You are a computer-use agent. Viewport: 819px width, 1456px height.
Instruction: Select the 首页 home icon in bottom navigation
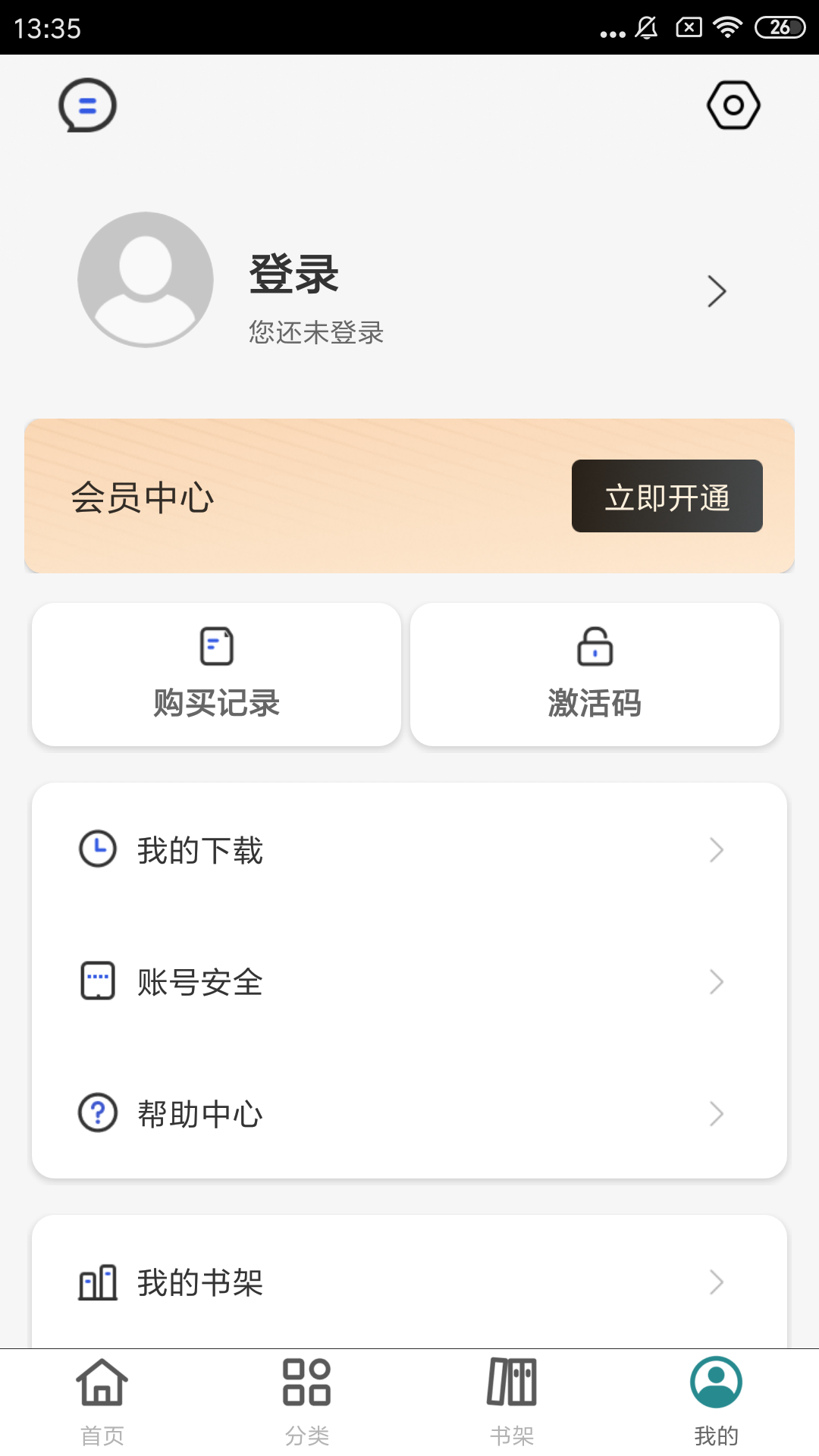click(x=102, y=1385)
